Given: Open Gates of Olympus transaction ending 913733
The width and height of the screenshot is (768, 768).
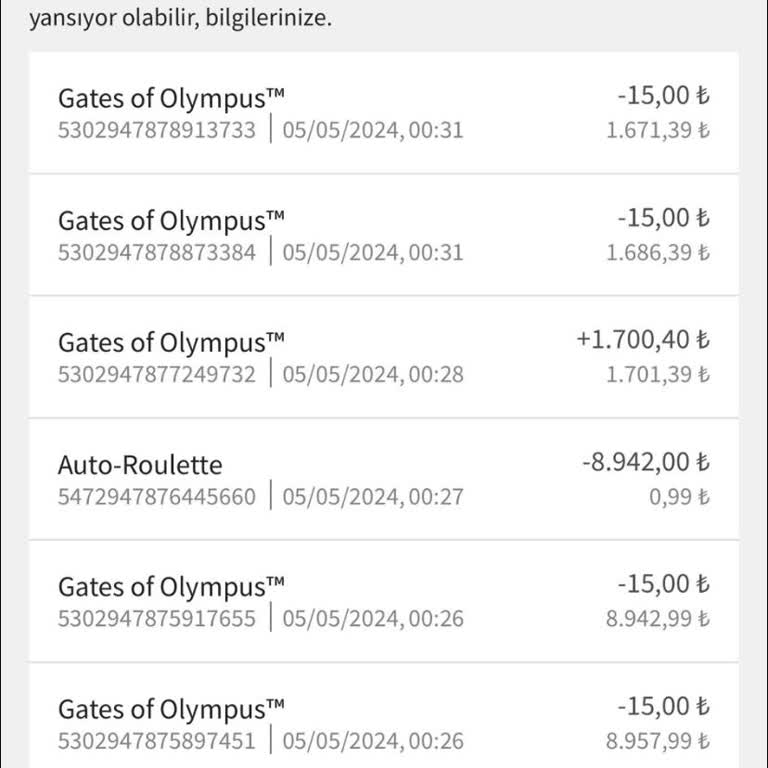Looking at the screenshot, I should (x=384, y=113).
